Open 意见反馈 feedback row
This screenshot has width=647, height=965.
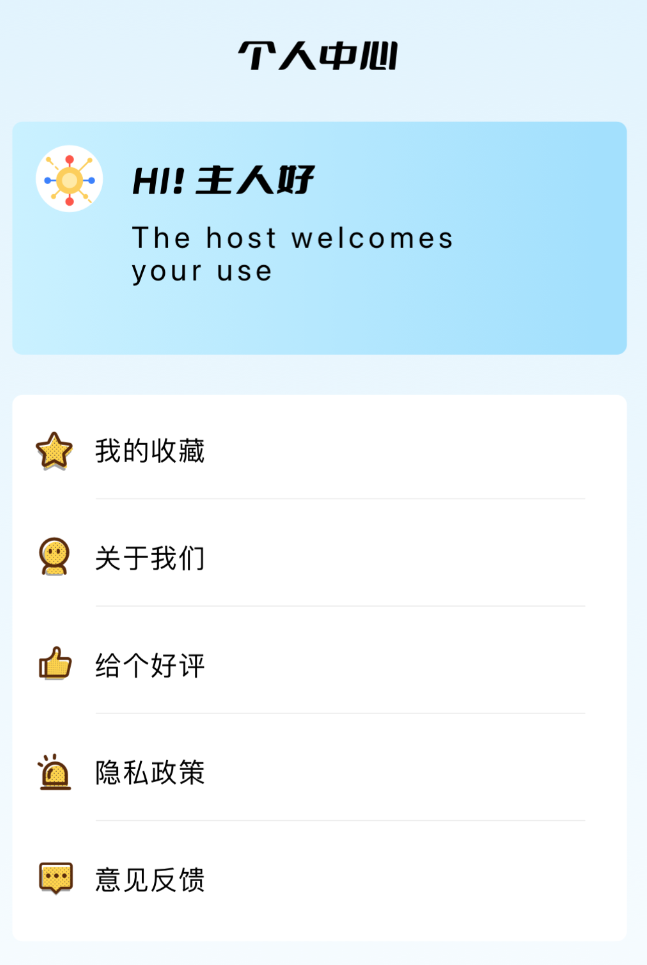click(150, 880)
